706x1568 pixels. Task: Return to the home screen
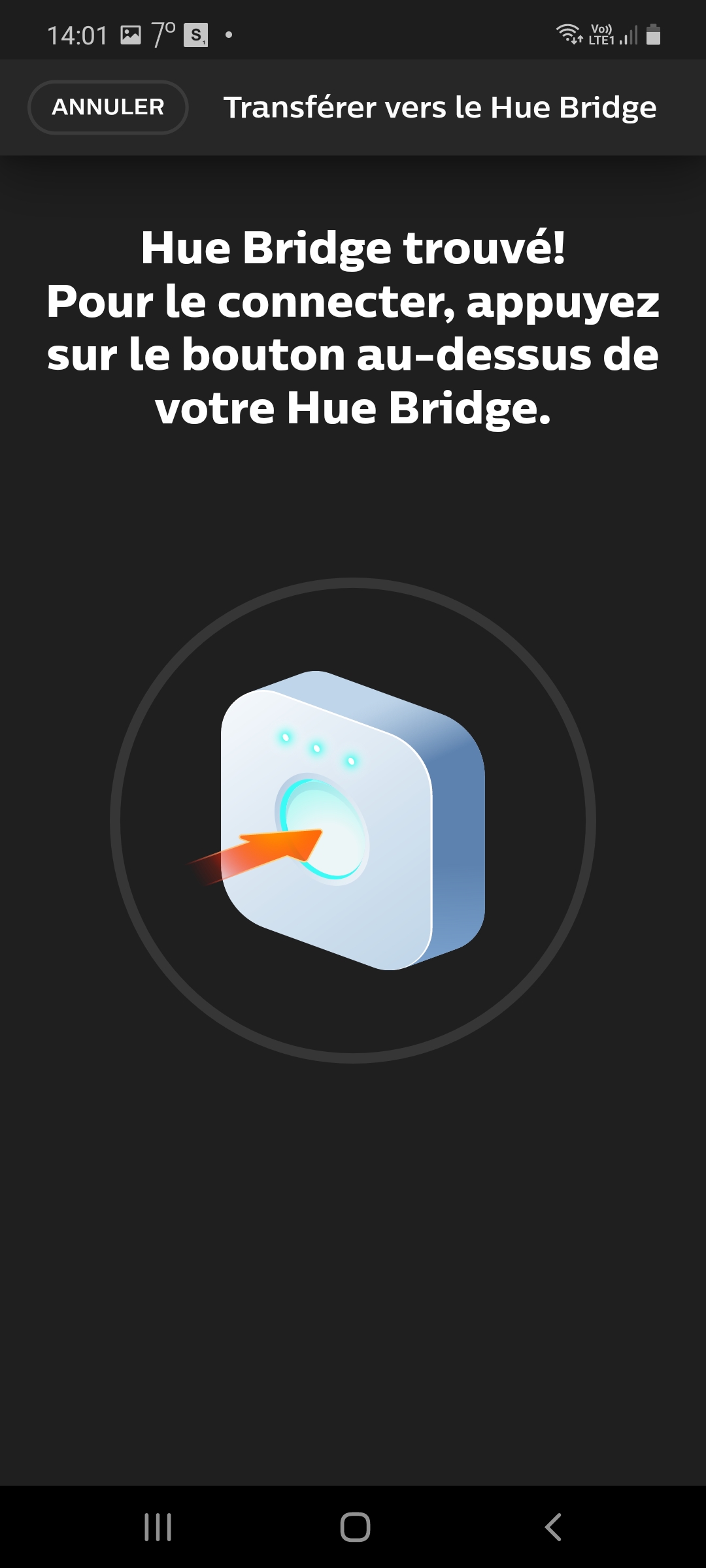(355, 1527)
